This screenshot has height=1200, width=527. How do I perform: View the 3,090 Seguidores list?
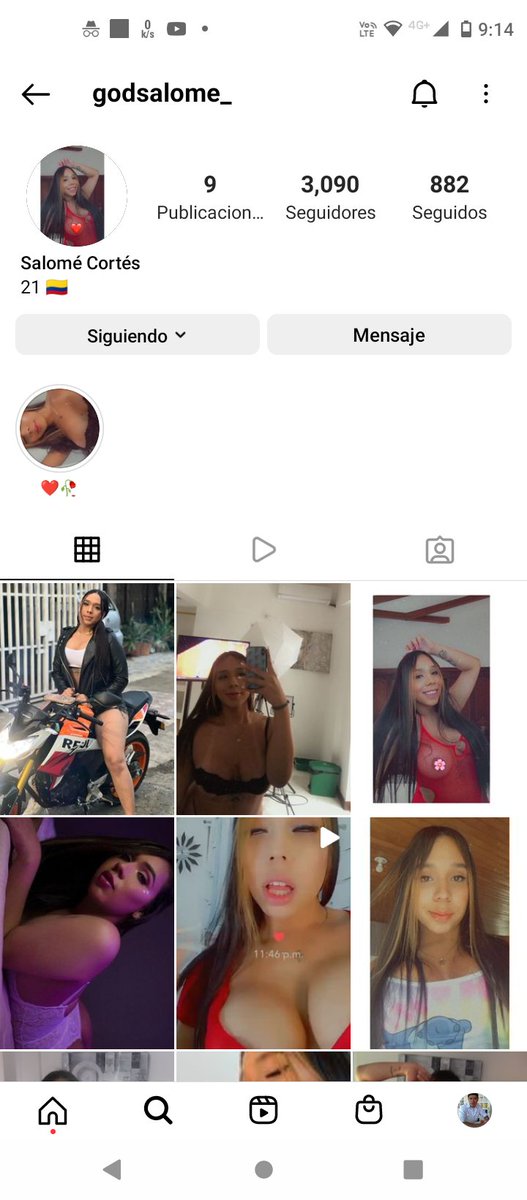click(x=330, y=197)
